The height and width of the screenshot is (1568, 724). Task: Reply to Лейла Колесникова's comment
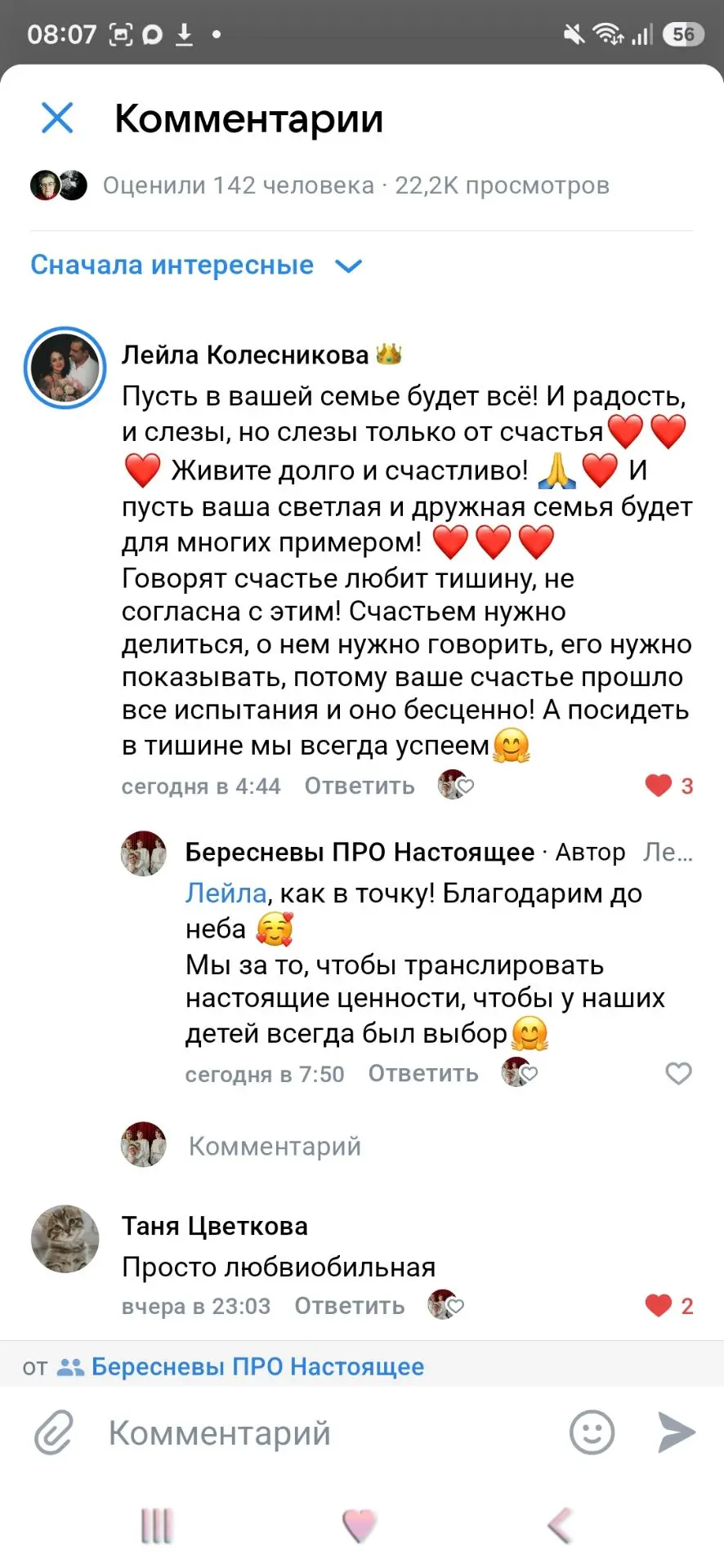[x=360, y=786]
